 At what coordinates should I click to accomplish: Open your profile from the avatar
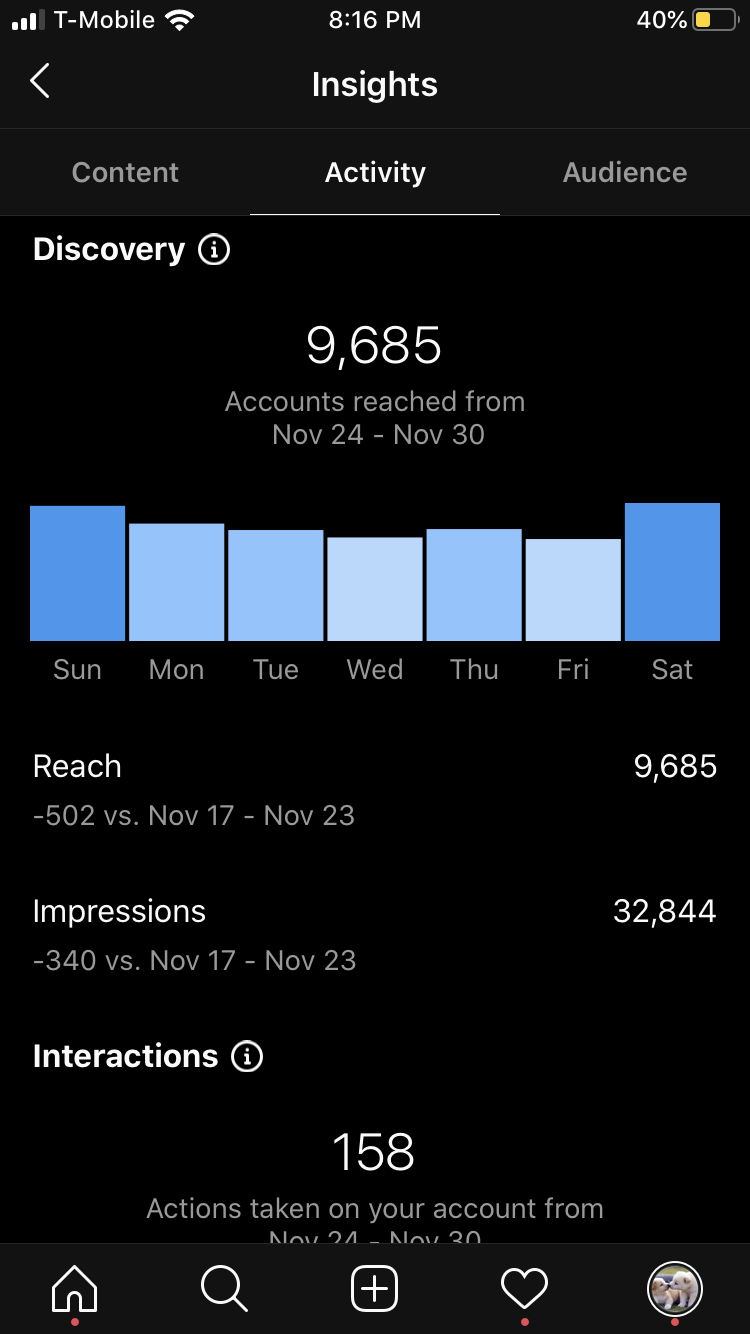coord(675,1288)
